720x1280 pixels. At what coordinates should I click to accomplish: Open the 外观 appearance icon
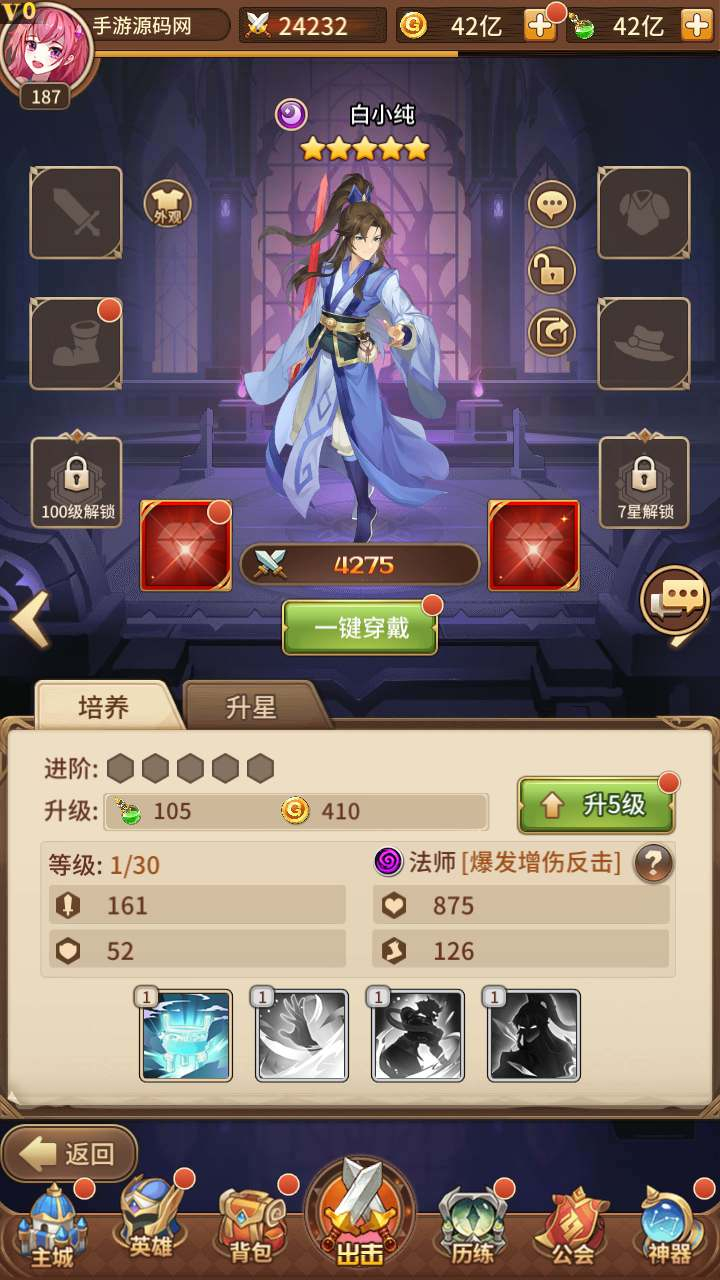click(x=168, y=205)
